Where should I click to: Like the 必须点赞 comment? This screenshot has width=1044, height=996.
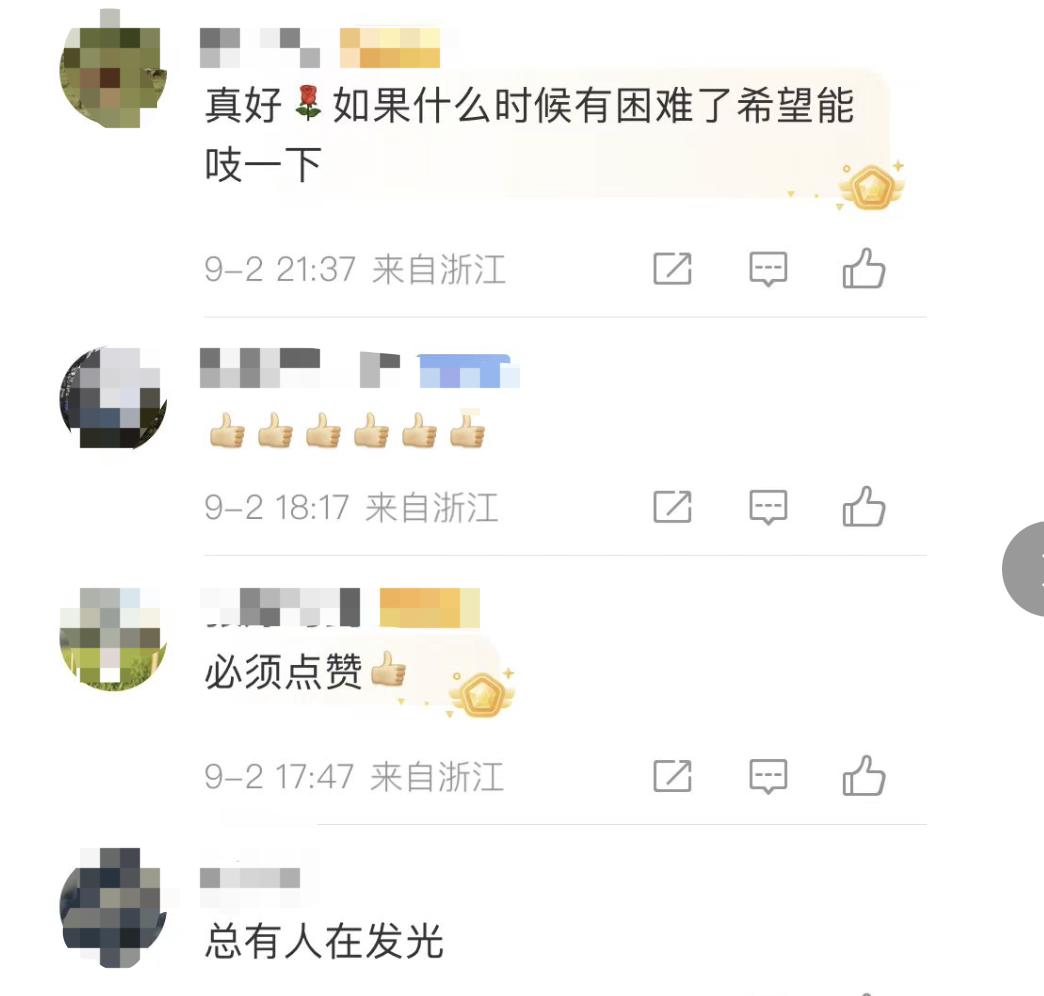864,776
